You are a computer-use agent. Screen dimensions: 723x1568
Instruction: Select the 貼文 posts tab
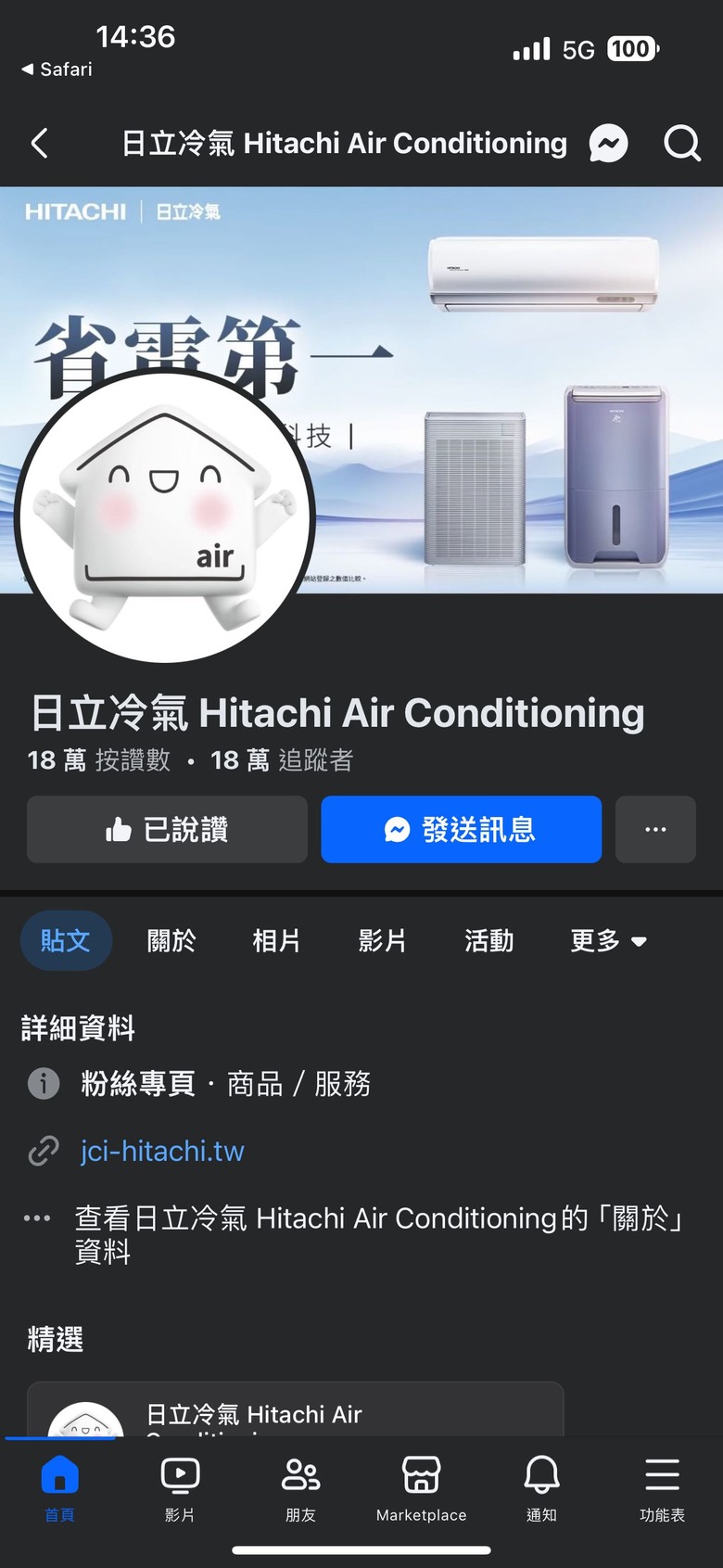(66, 941)
